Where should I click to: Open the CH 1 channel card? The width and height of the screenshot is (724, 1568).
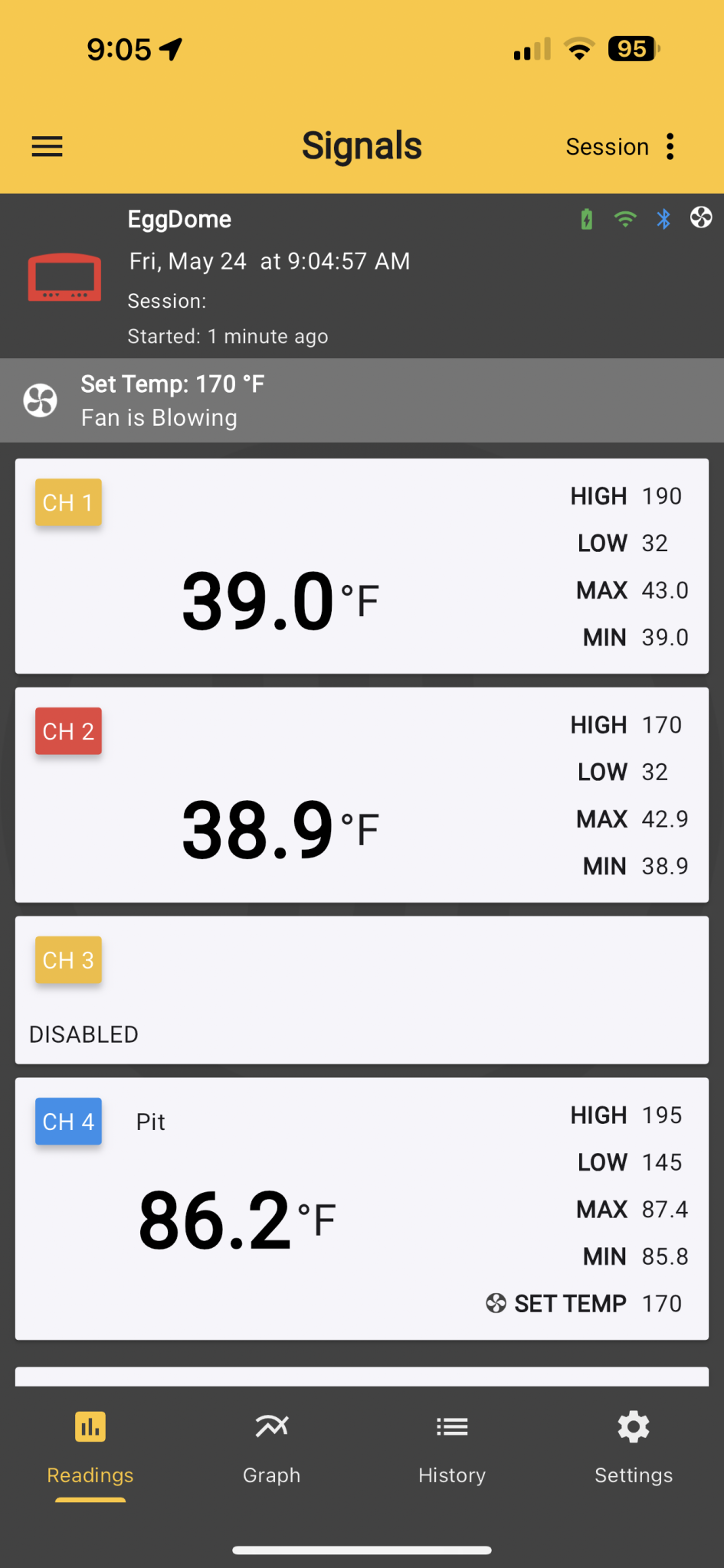point(362,567)
